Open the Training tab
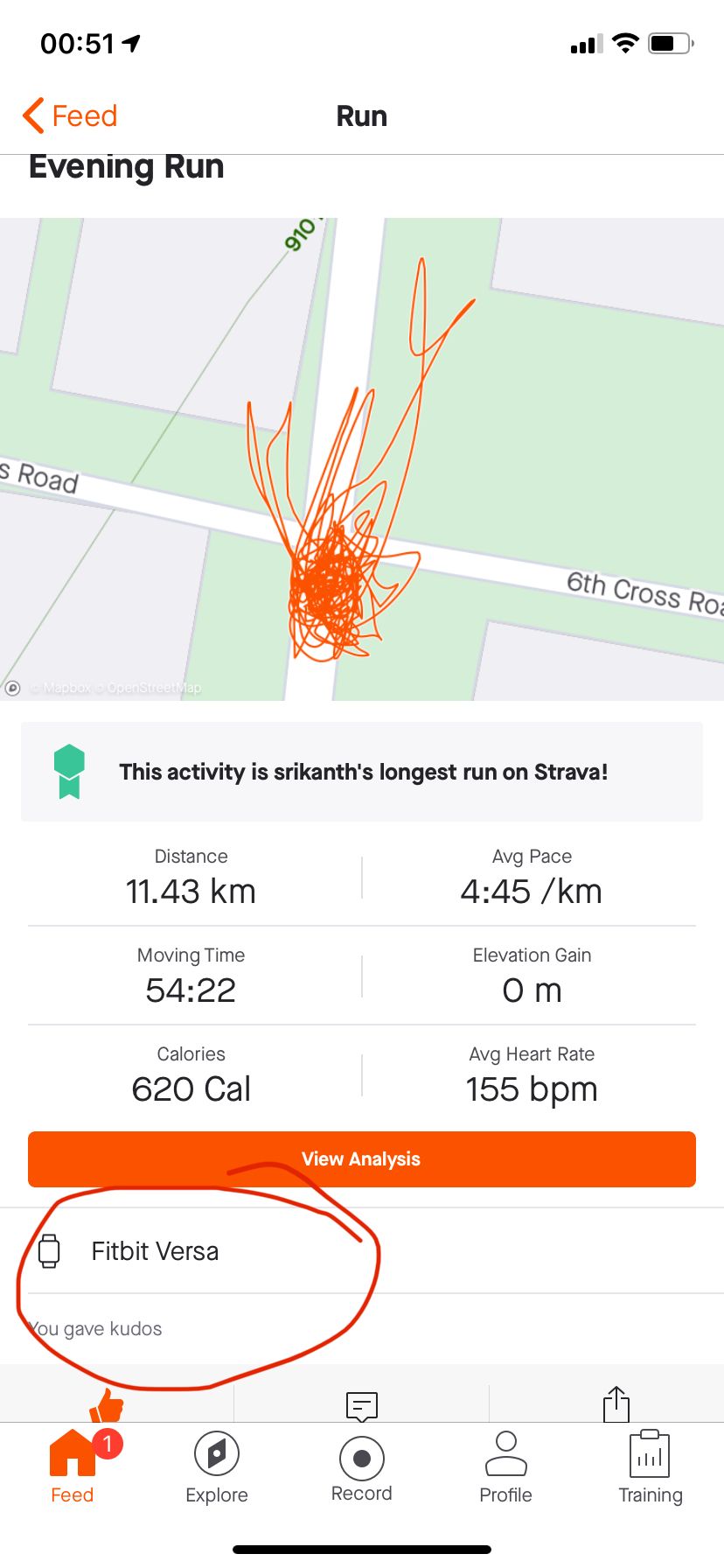The height and width of the screenshot is (1568, 724). coord(650,1466)
